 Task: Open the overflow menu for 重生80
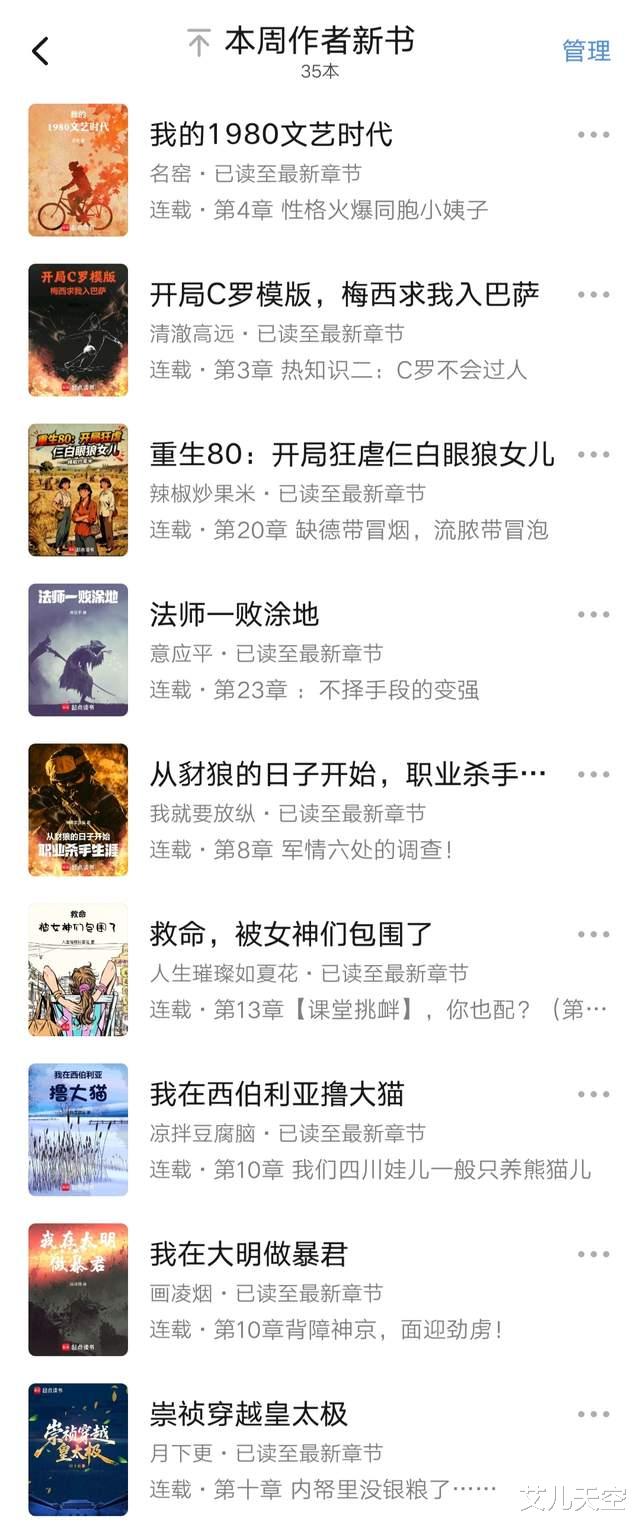point(593,455)
